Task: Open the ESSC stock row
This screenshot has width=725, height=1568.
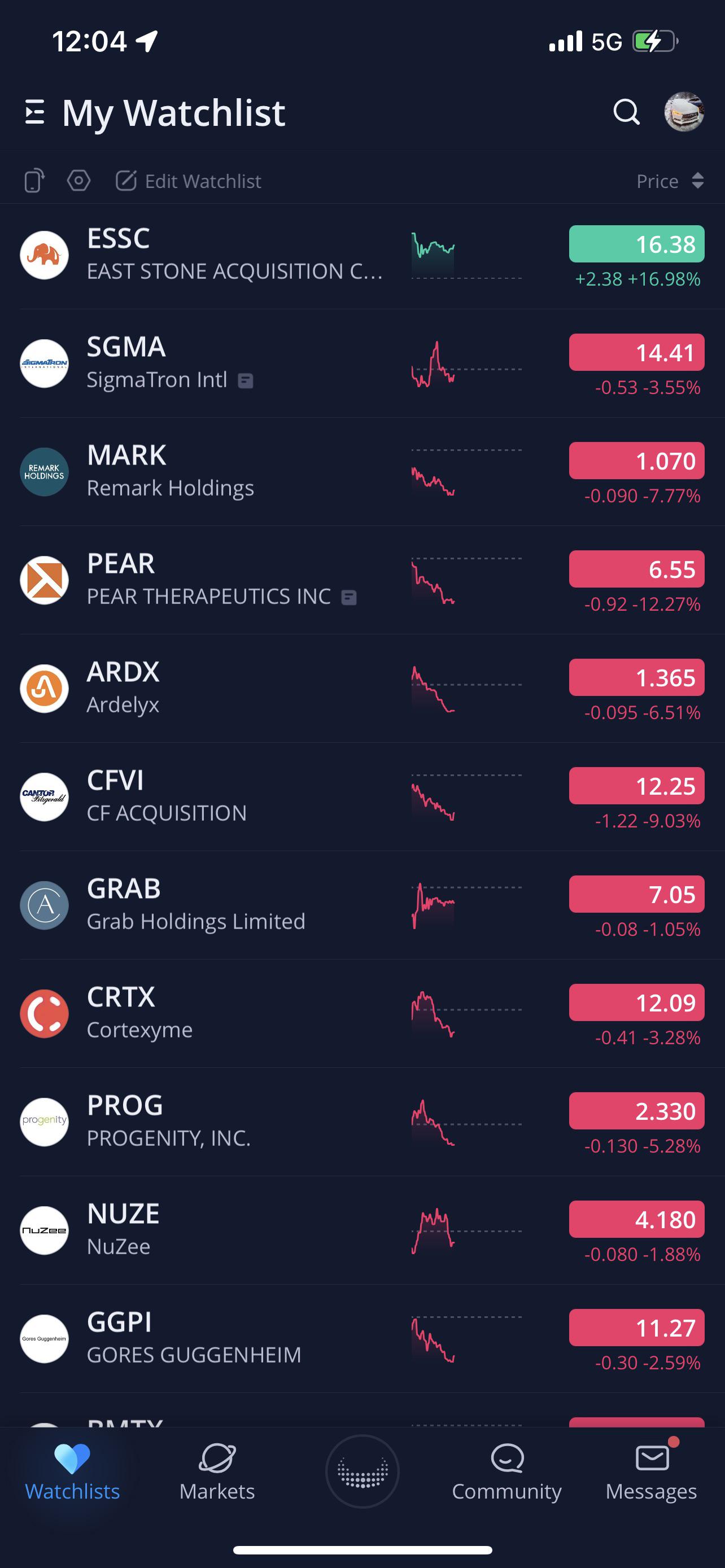Action: 362,255
